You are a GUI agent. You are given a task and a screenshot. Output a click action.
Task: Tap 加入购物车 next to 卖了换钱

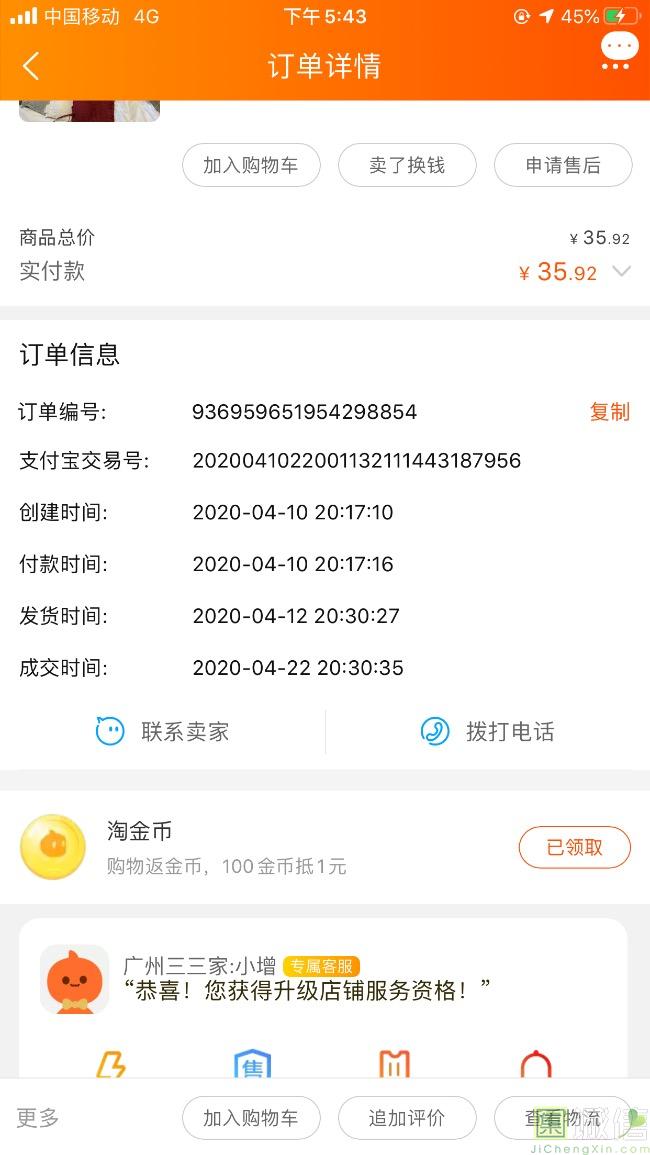[x=251, y=166]
